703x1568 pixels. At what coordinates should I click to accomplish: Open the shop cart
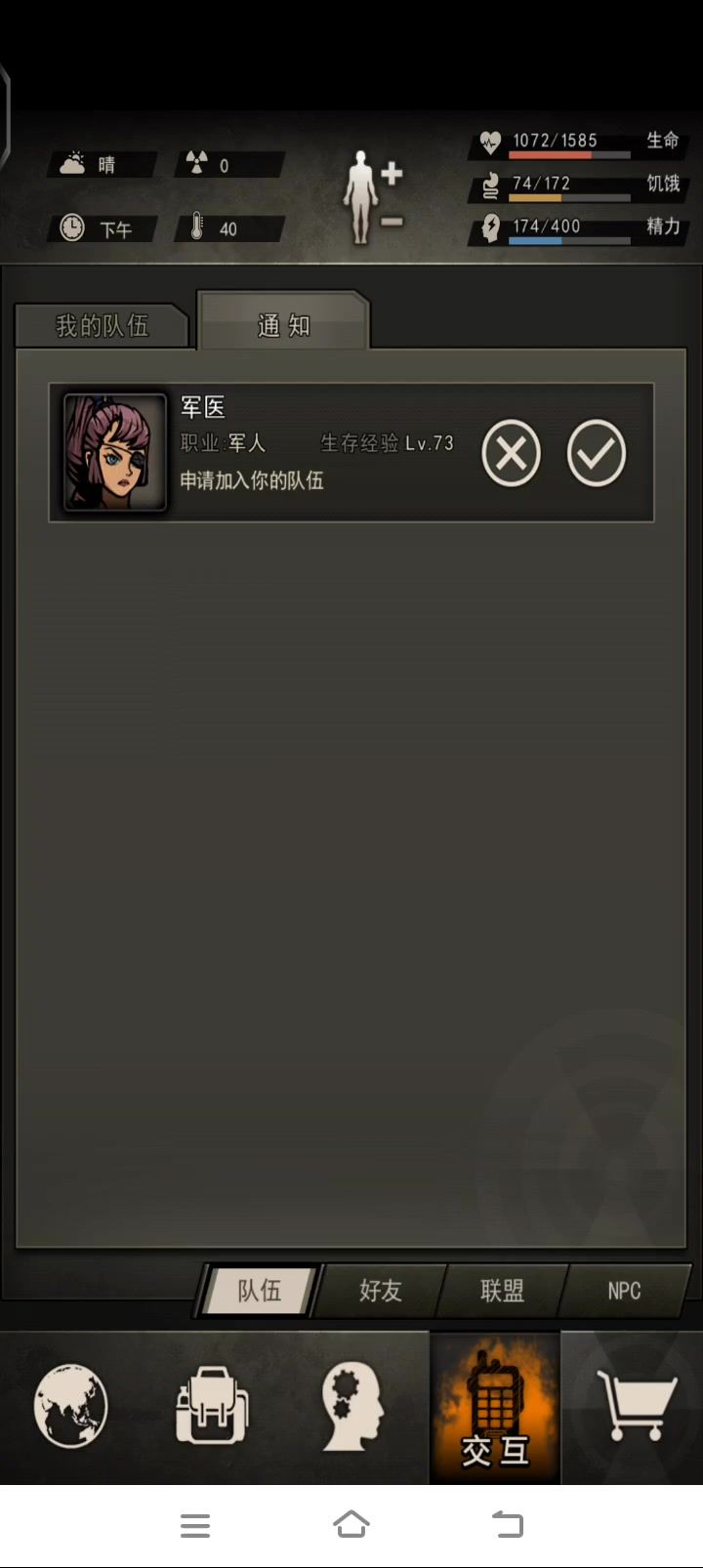(x=637, y=1406)
